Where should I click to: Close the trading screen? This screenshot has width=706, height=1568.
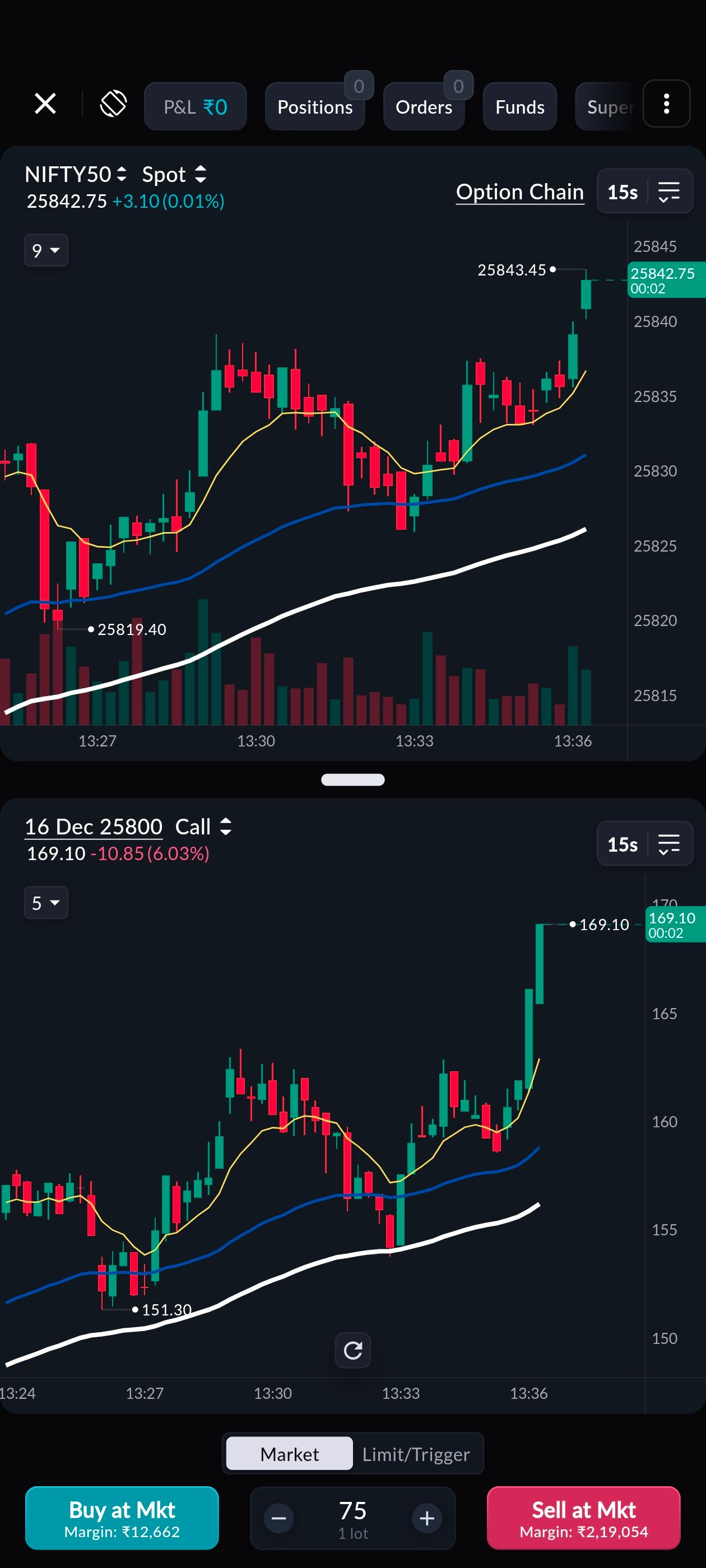click(45, 104)
